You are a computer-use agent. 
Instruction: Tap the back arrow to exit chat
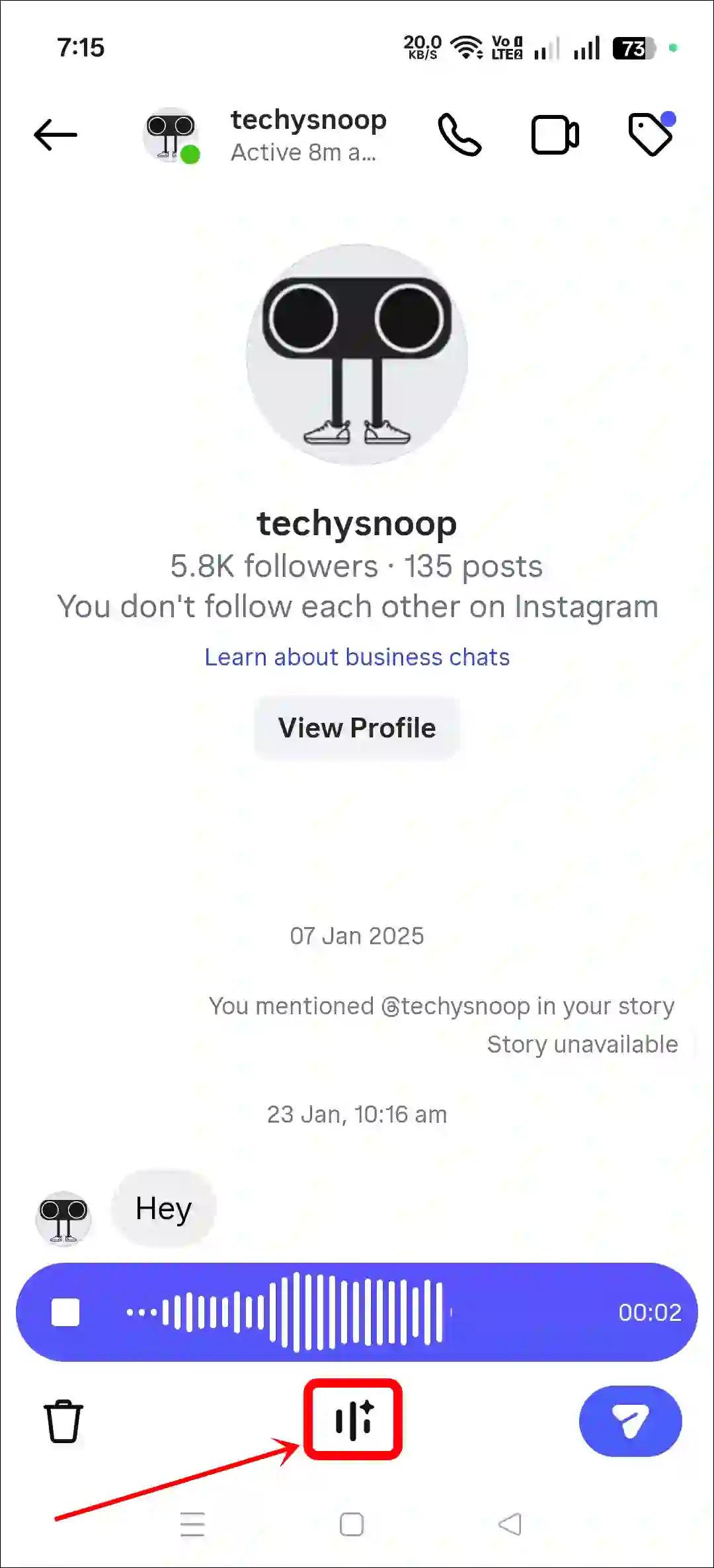tap(55, 134)
